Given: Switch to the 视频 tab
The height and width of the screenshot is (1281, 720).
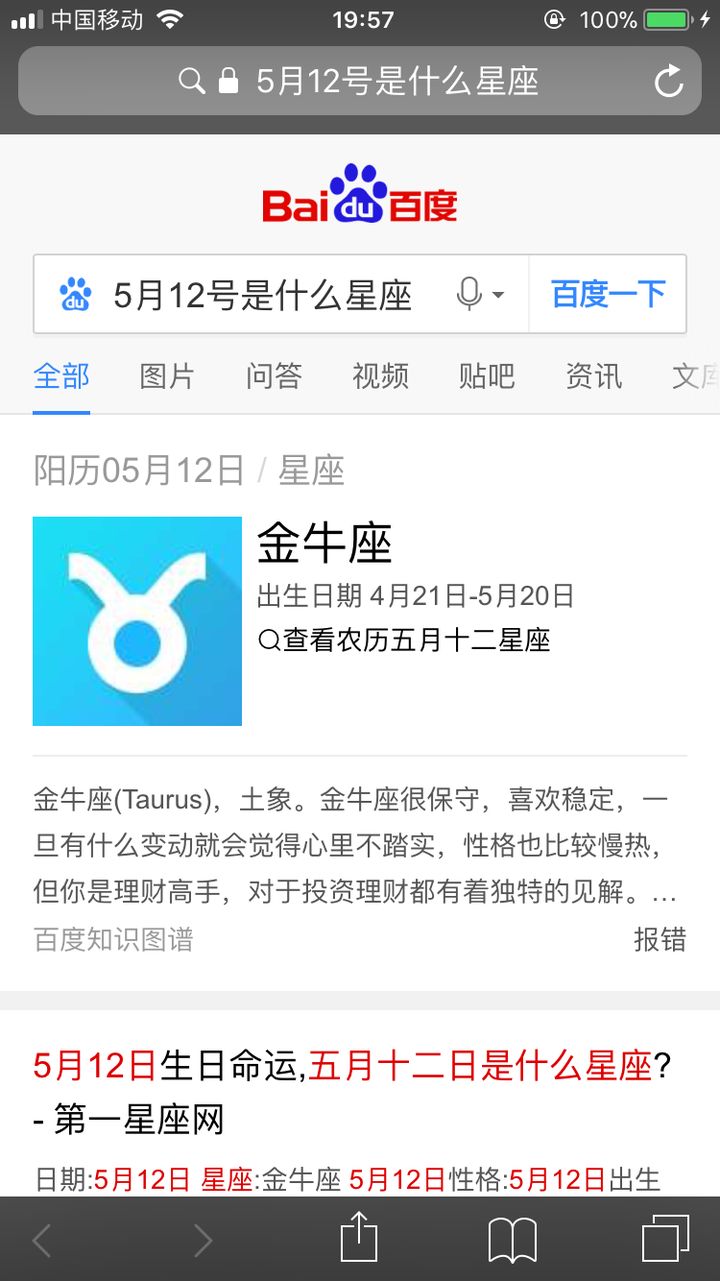Looking at the screenshot, I should point(380,377).
